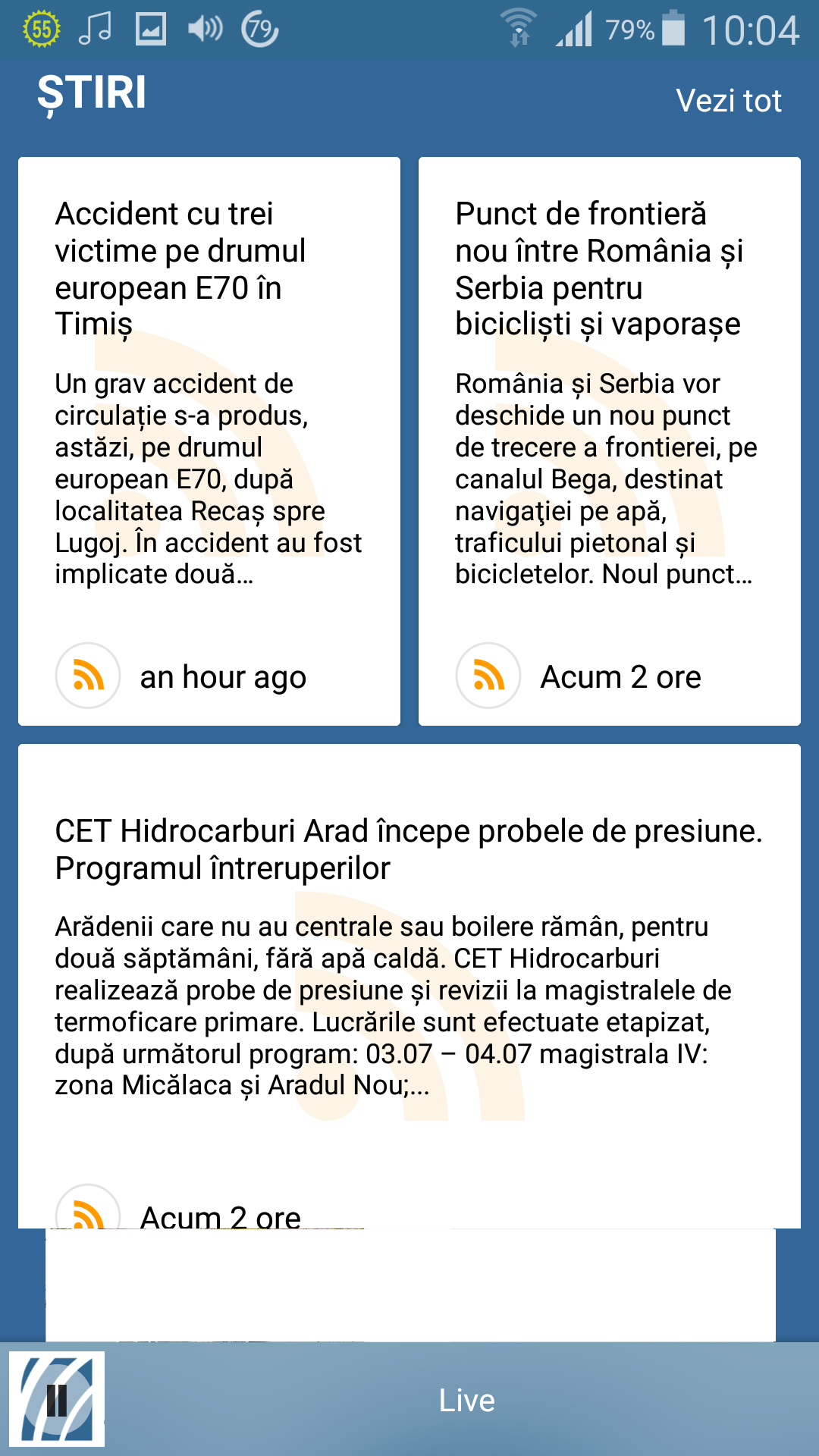Open 'Vezi tot' to see all news
The height and width of the screenshot is (1456, 819).
728,101
